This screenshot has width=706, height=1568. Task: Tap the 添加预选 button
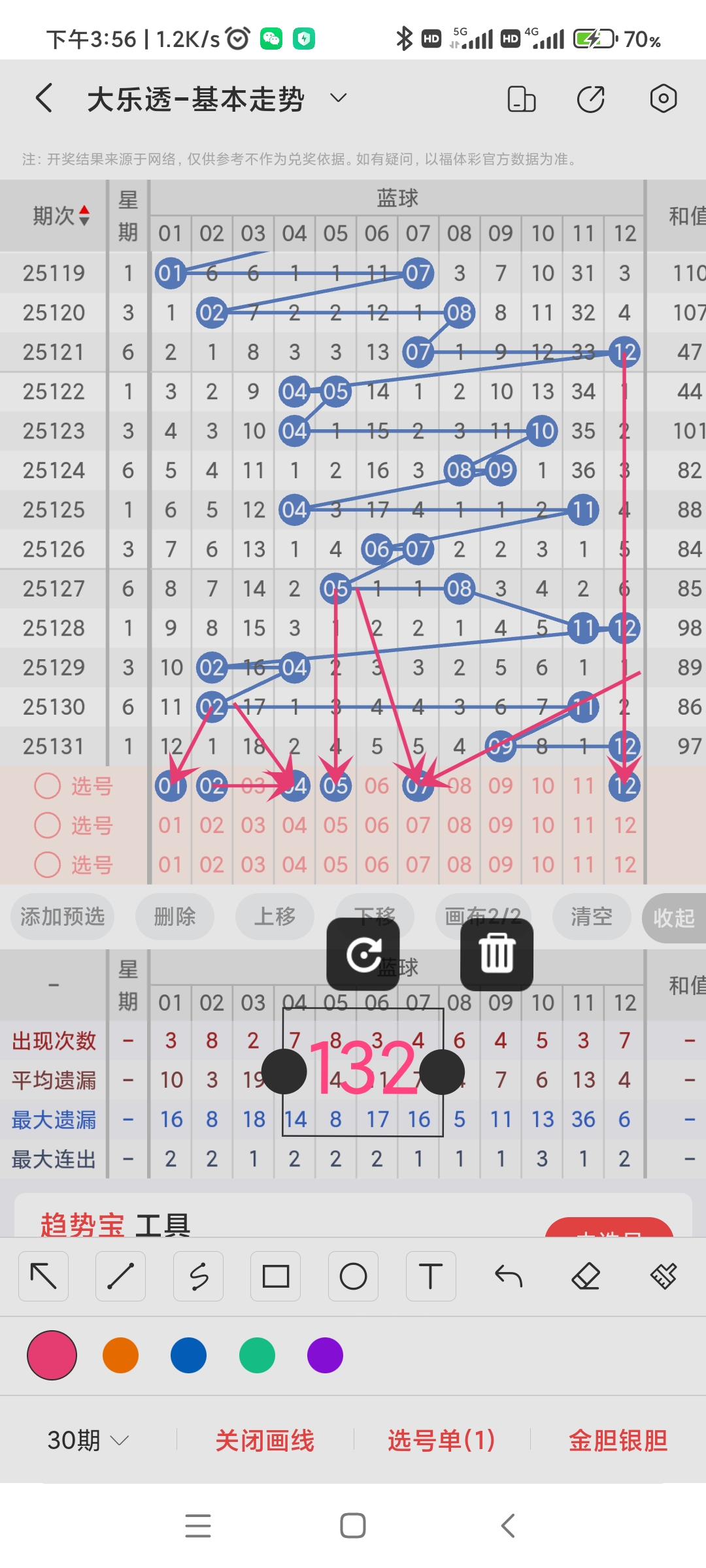(63, 917)
